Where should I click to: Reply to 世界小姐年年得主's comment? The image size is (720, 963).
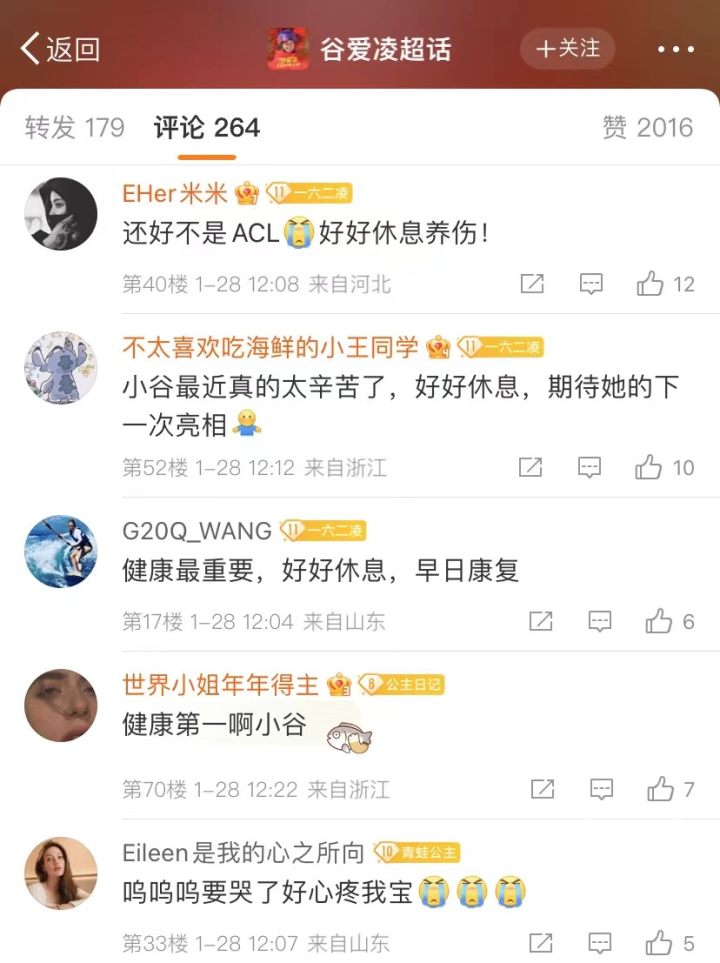600,789
